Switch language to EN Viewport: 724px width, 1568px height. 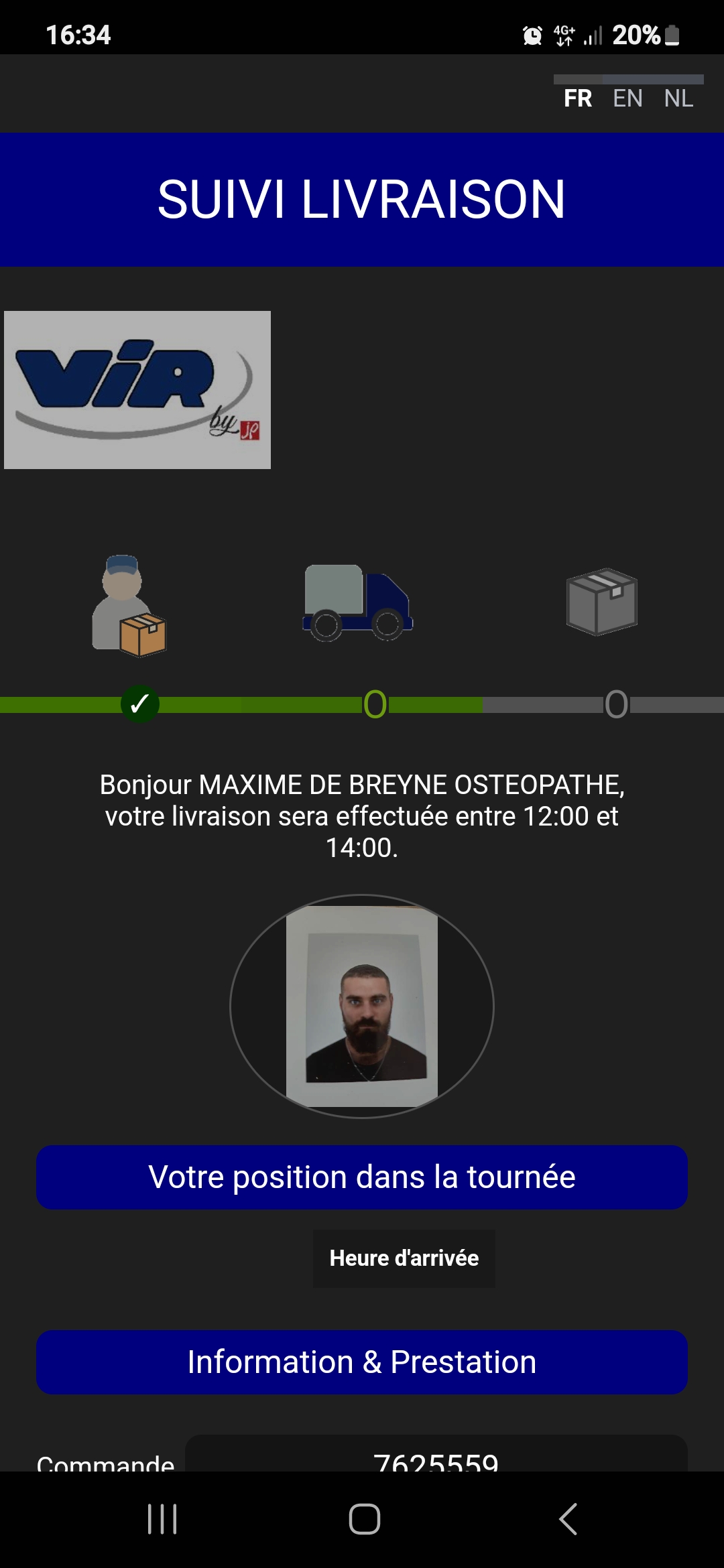pyautogui.click(x=627, y=99)
